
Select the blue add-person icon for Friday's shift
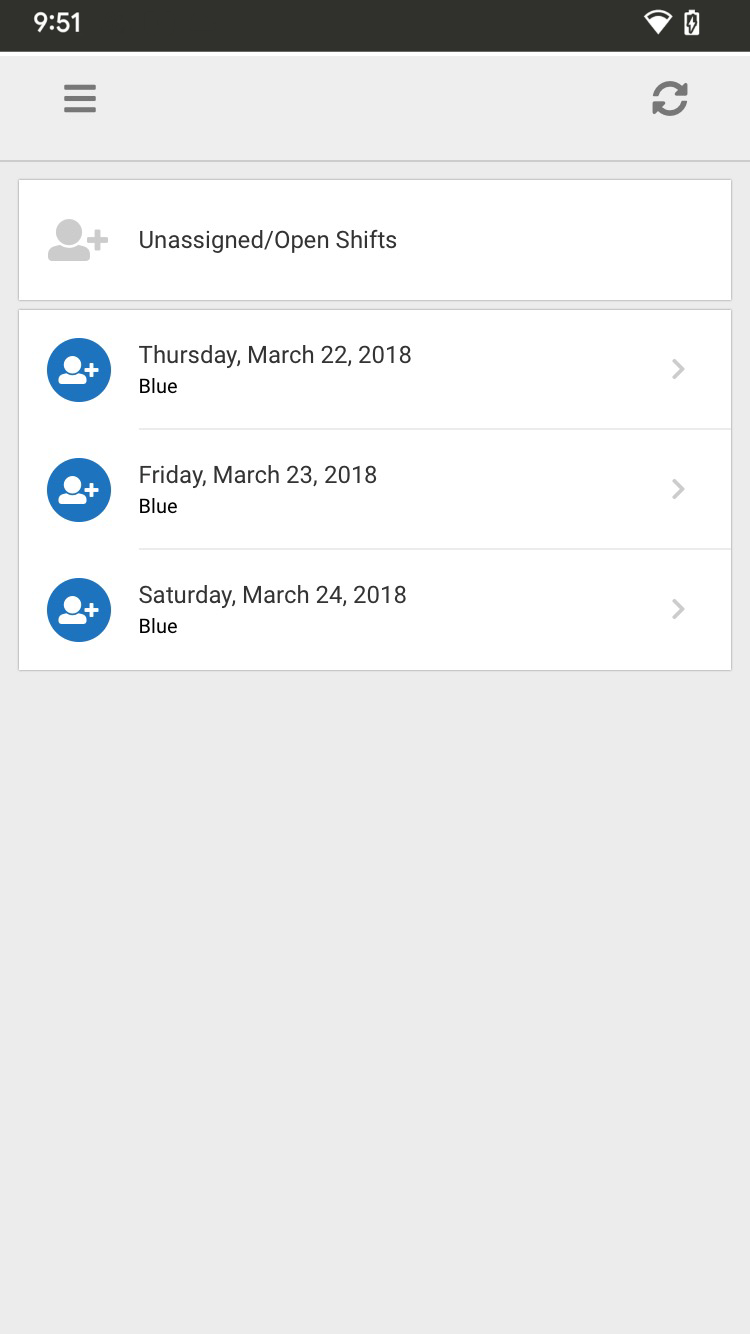click(78, 489)
